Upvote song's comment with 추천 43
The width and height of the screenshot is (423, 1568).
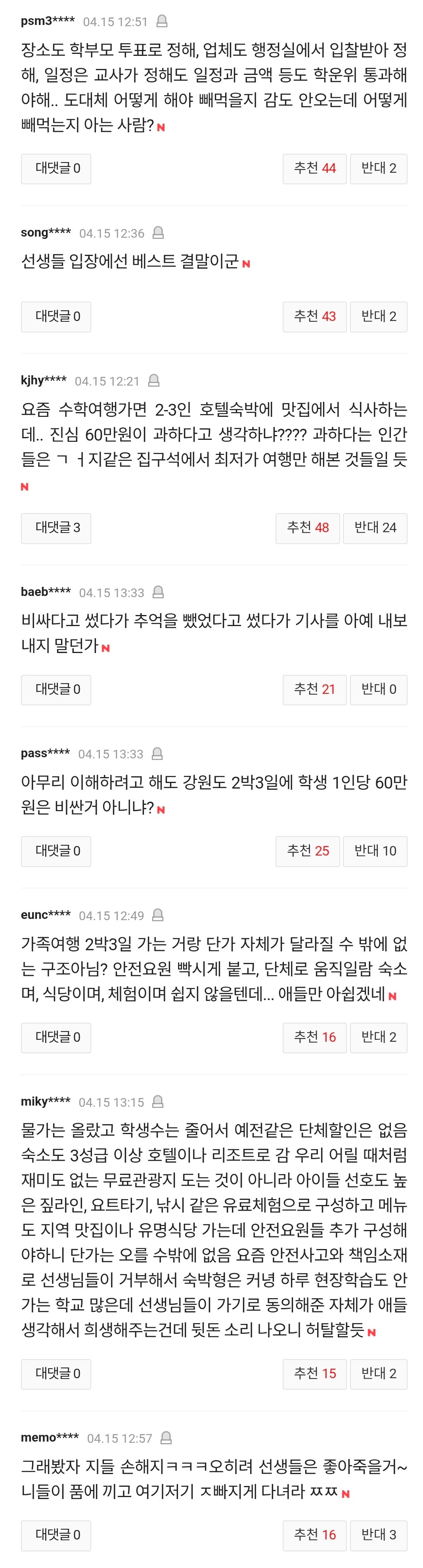click(x=314, y=317)
